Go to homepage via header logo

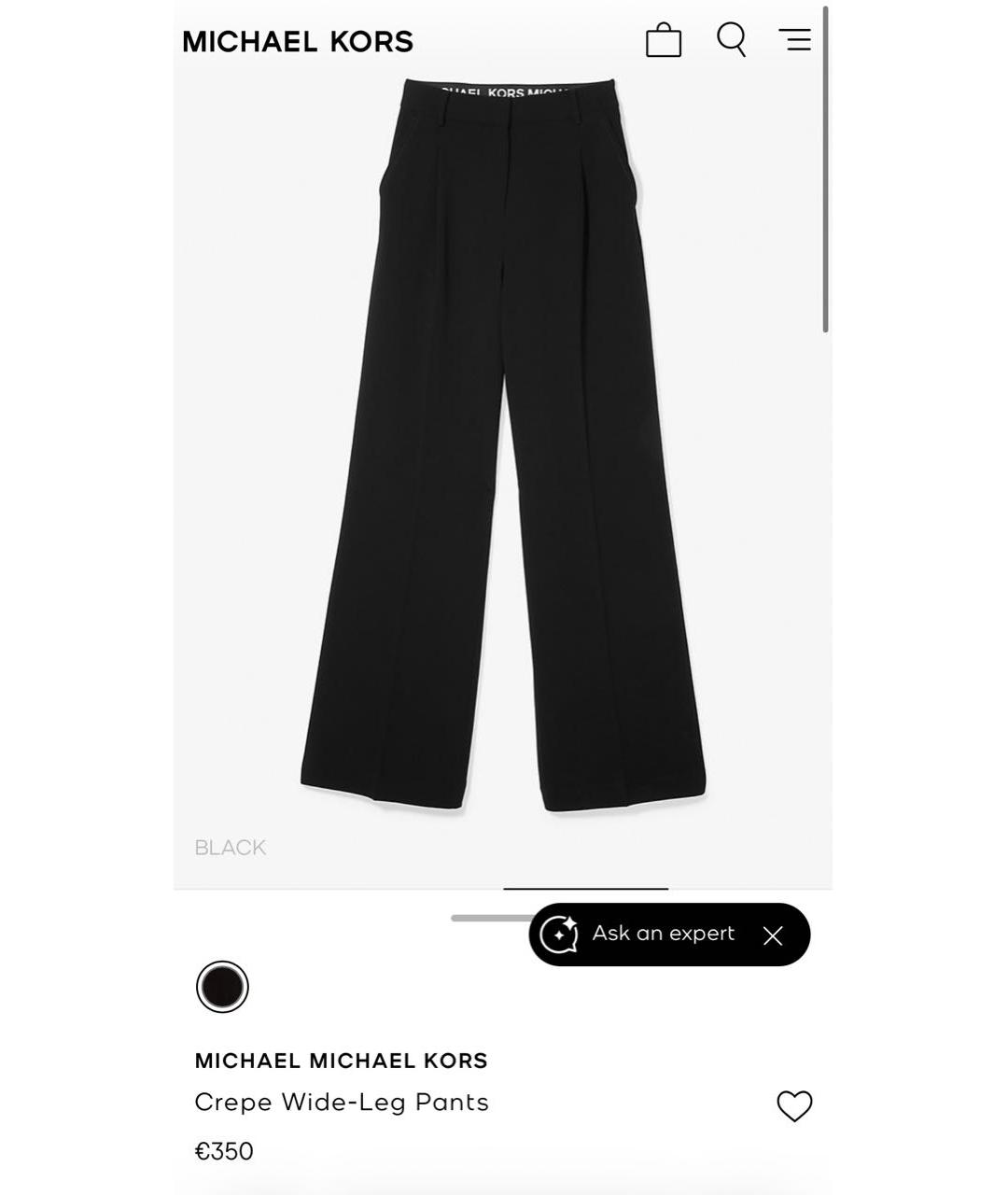tap(297, 40)
